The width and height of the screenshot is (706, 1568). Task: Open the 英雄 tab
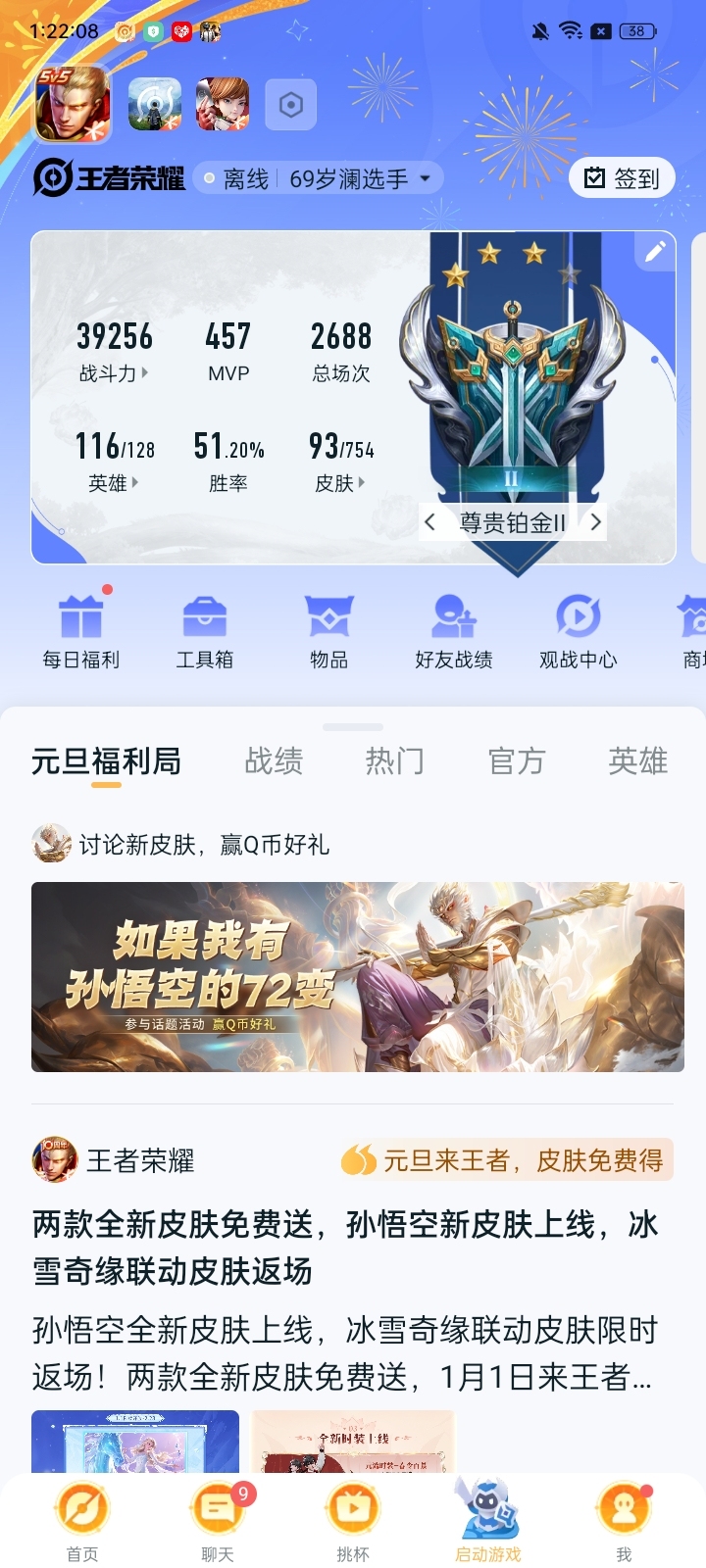click(637, 760)
